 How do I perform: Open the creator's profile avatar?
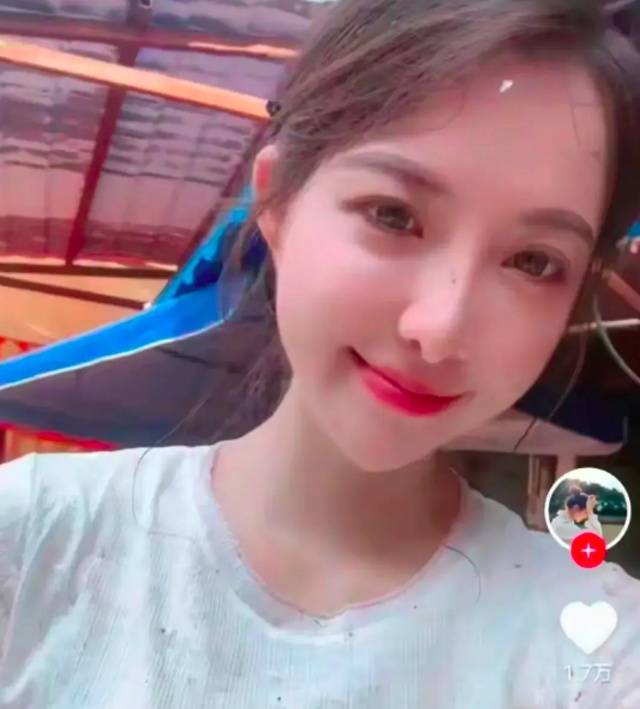[x=587, y=507]
